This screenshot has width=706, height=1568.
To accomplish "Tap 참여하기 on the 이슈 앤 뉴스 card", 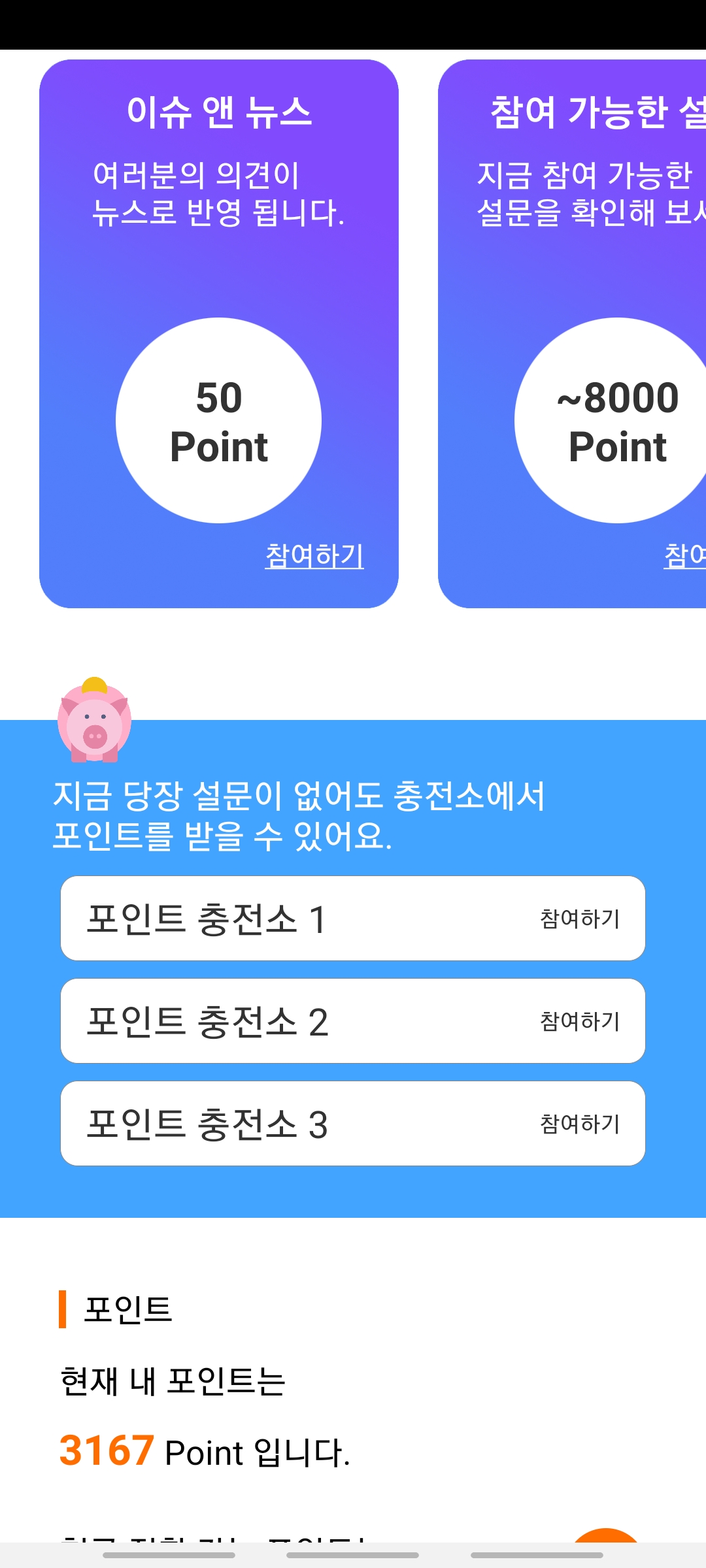I will coord(314,556).
